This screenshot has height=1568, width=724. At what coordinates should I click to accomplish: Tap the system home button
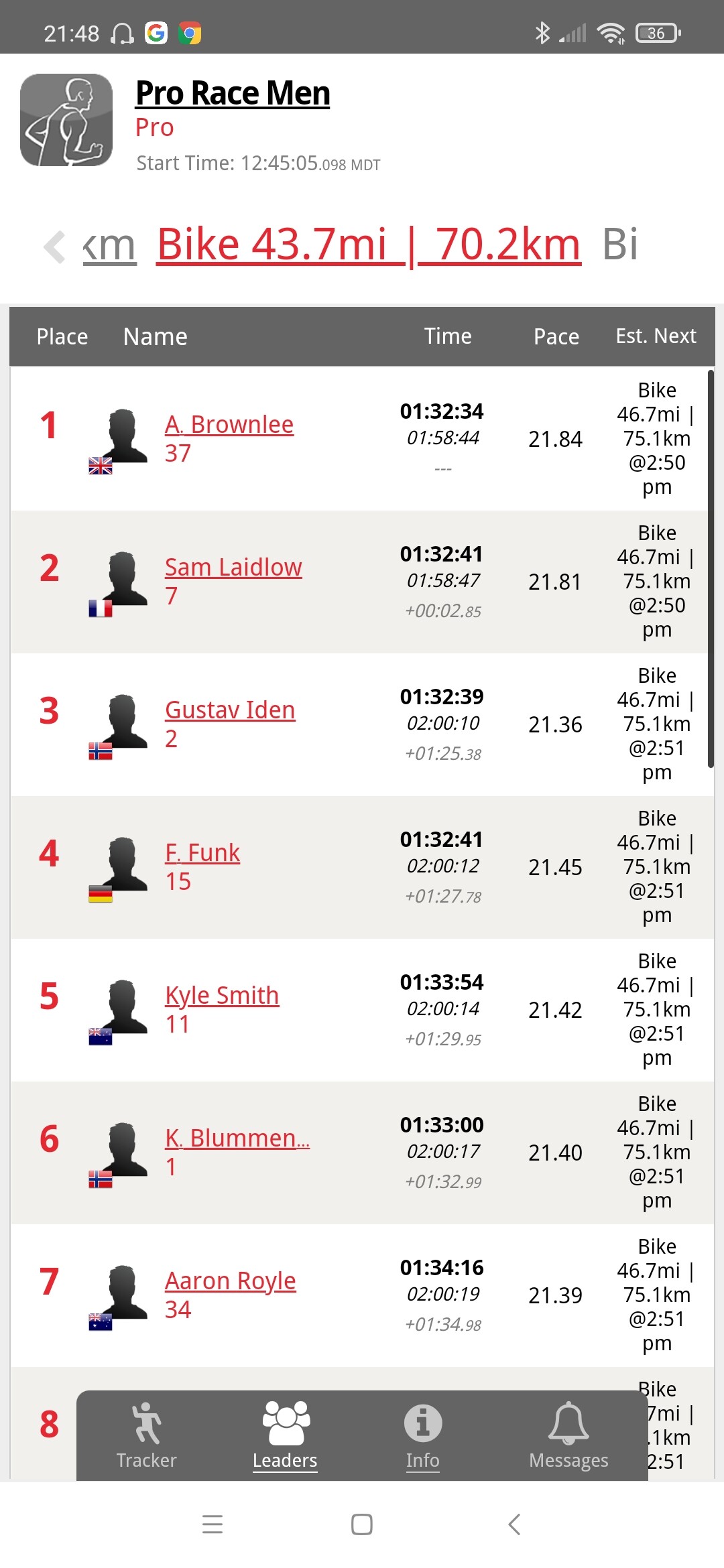[362, 1524]
